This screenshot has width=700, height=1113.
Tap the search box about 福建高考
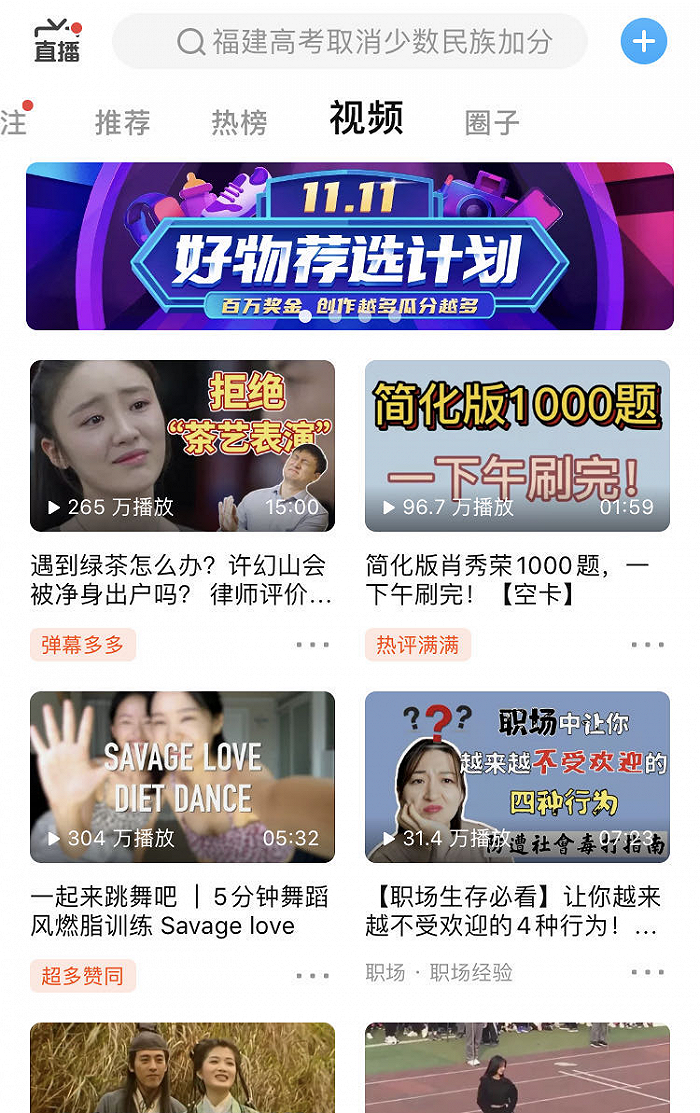(x=350, y=42)
